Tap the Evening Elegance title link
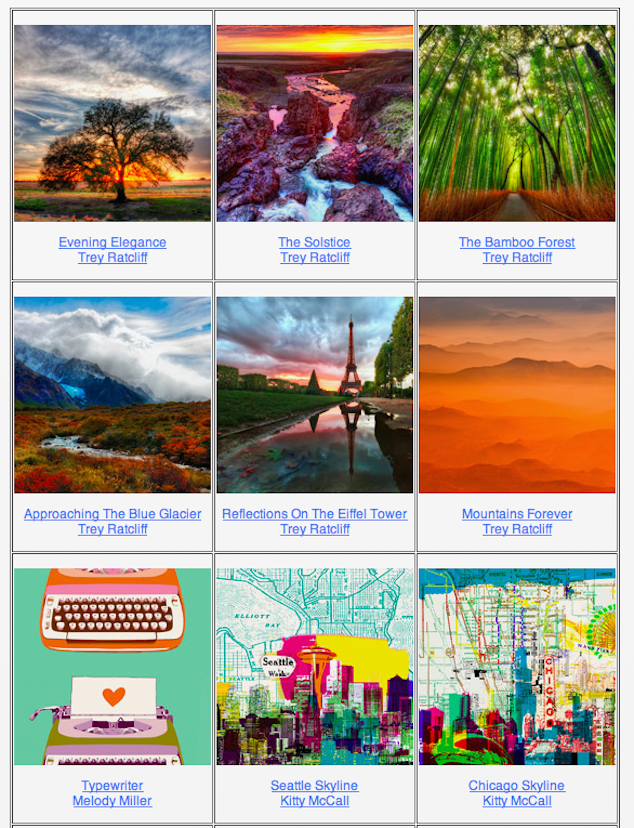 click(x=112, y=242)
